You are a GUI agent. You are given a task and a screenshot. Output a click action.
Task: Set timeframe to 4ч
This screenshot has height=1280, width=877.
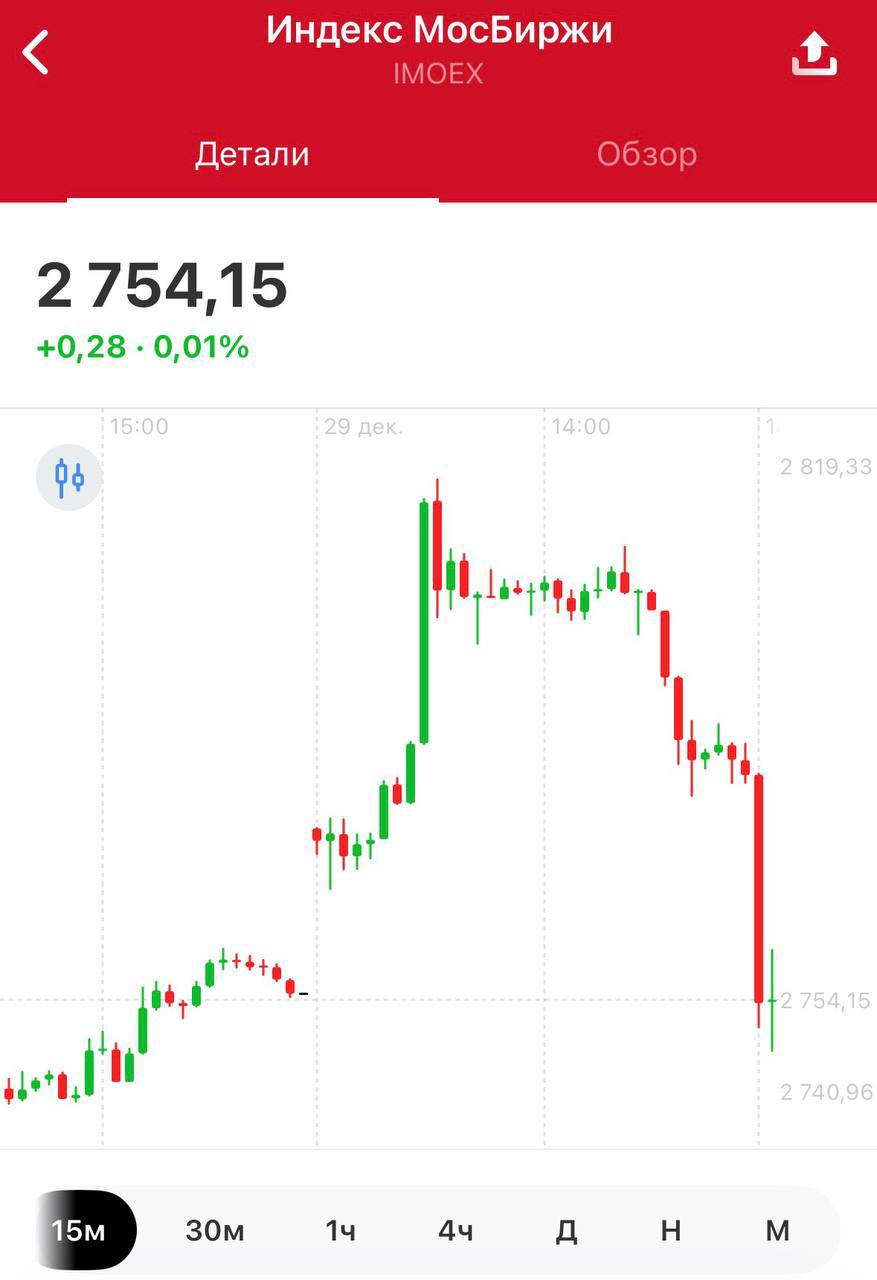455,1230
